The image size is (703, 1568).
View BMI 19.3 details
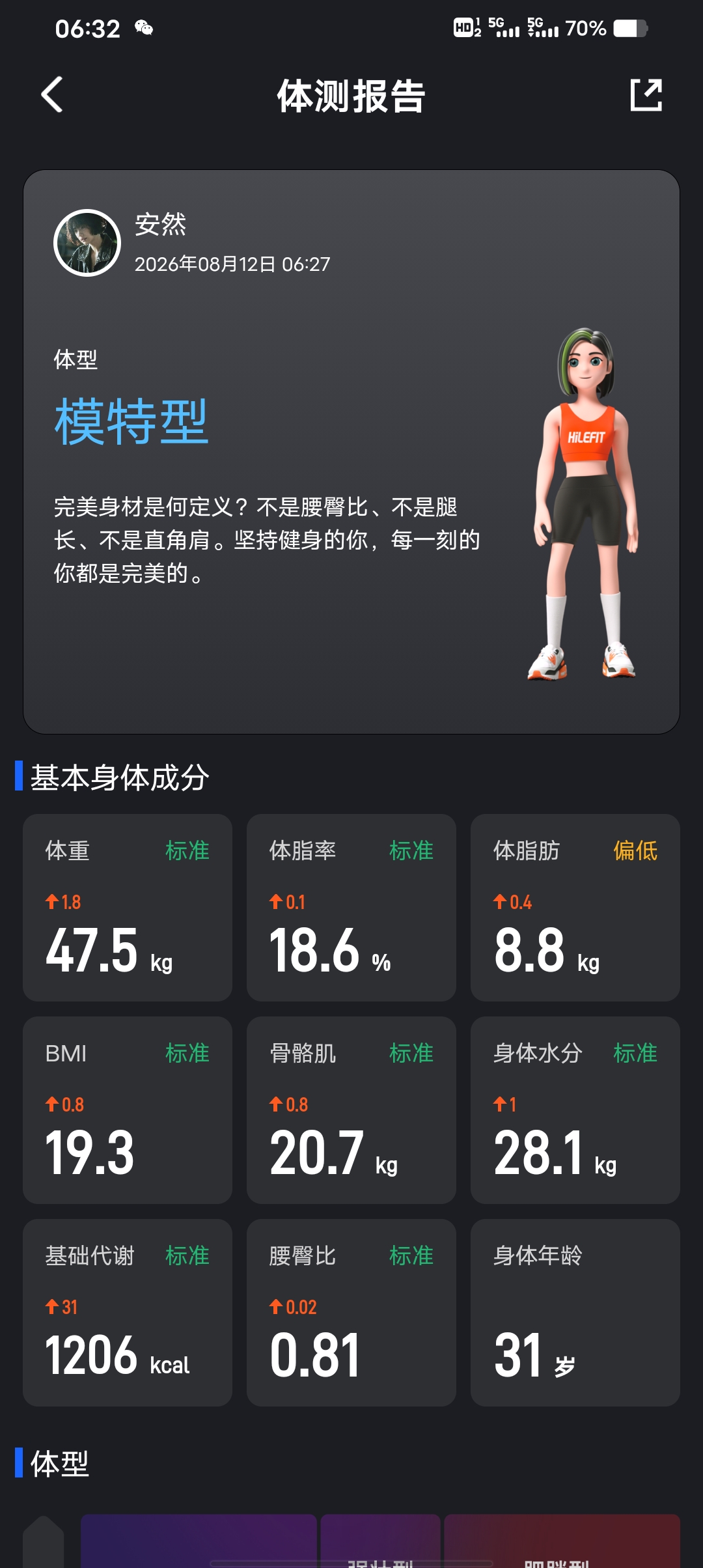(128, 1110)
